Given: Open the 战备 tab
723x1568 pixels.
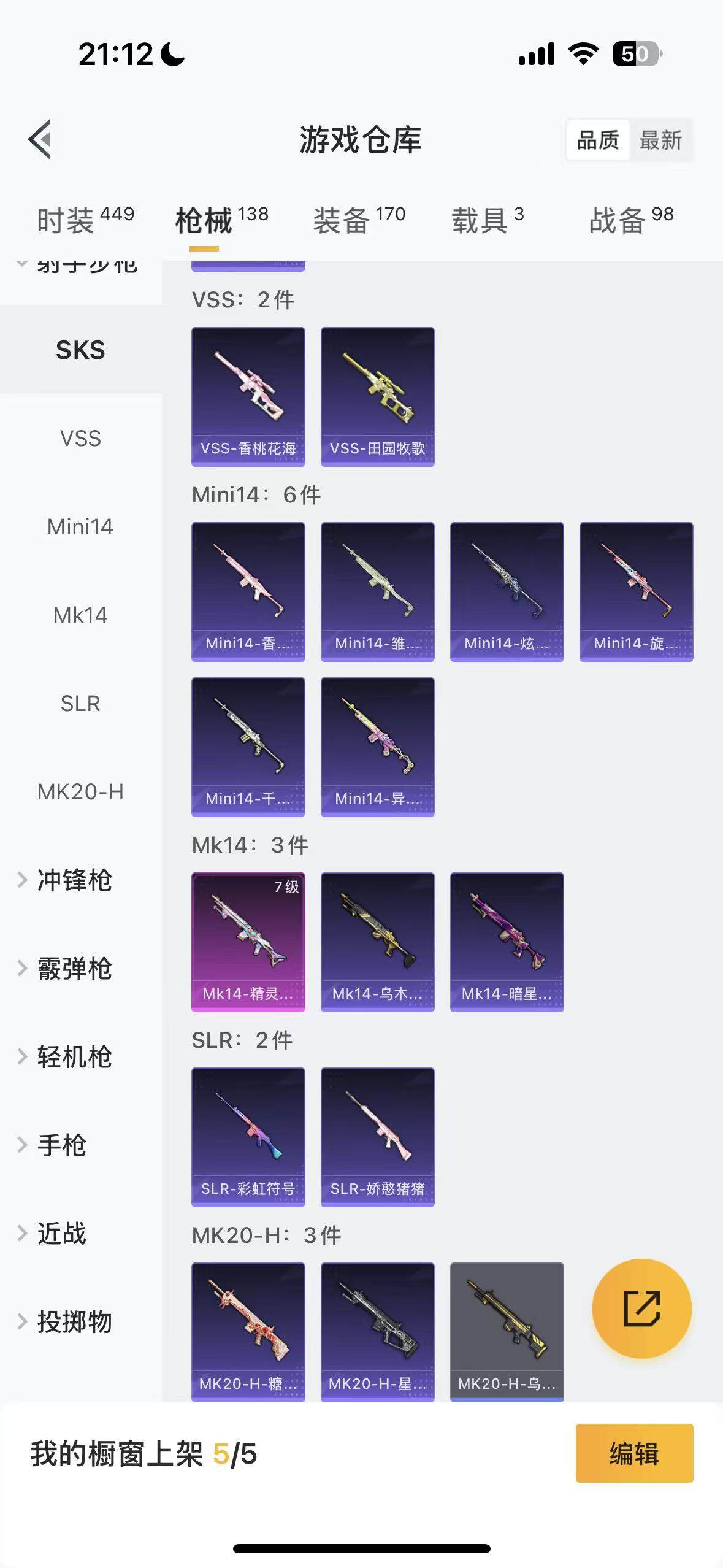Looking at the screenshot, I should [631, 220].
